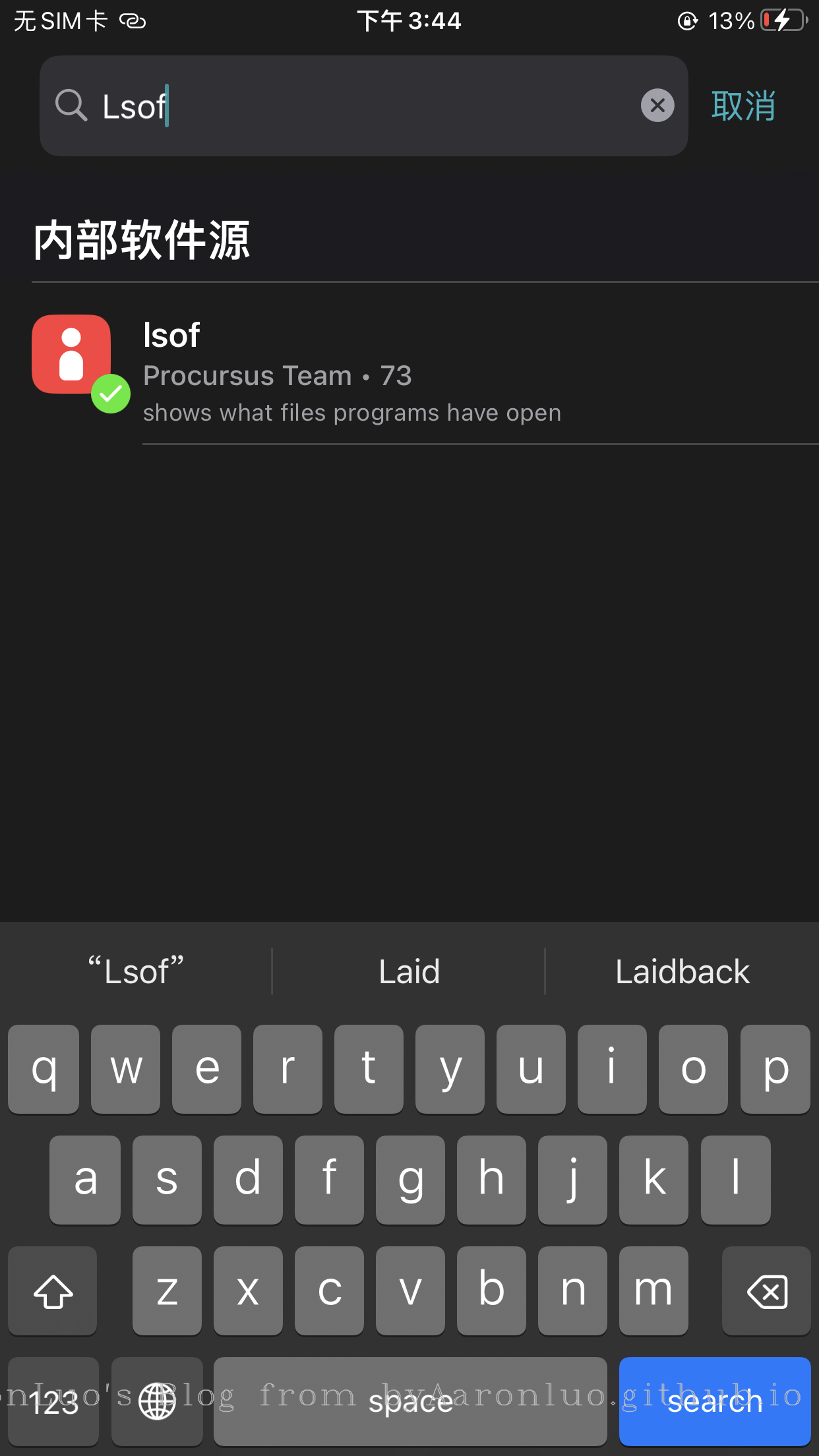Tap 取消 to cancel the search

point(743,106)
